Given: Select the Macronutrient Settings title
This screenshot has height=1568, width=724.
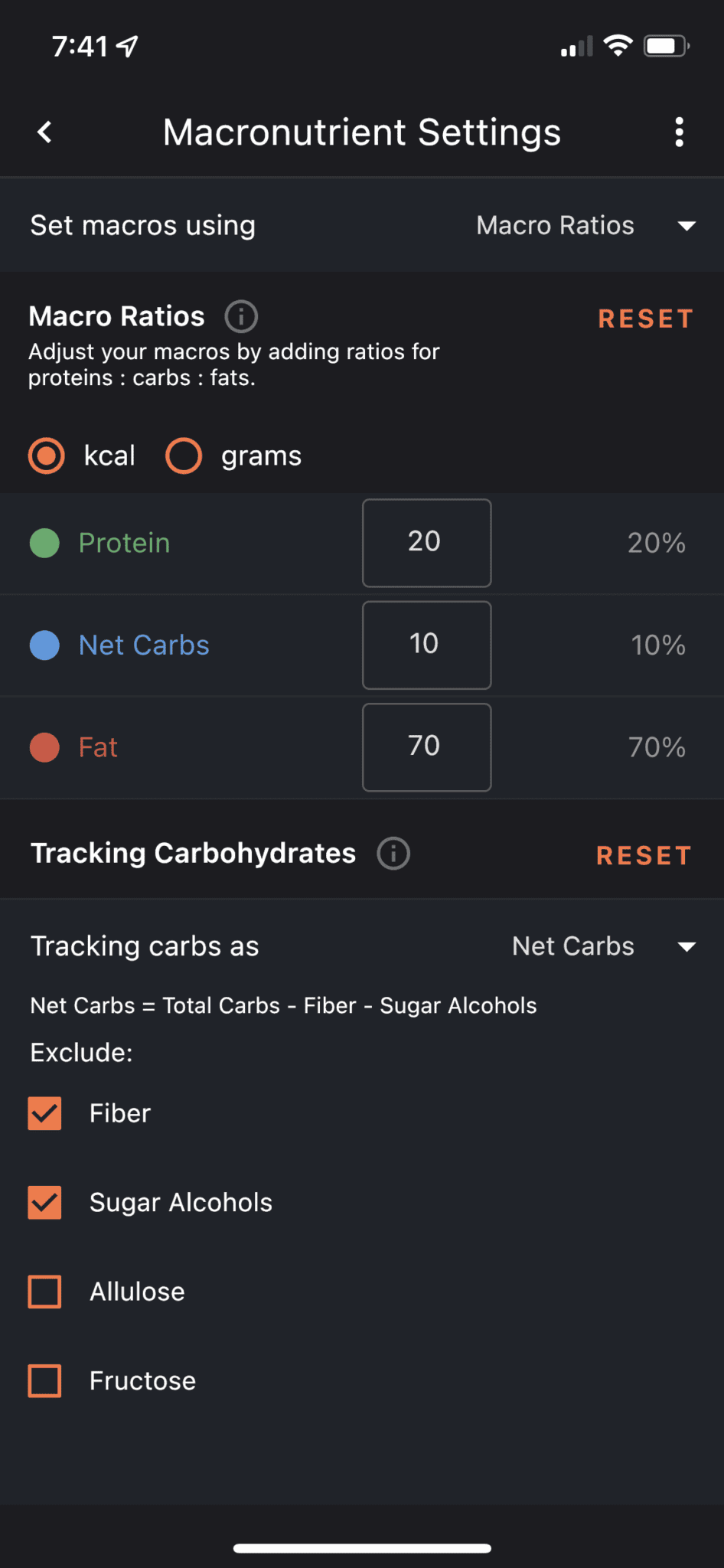Looking at the screenshot, I should click(362, 132).
